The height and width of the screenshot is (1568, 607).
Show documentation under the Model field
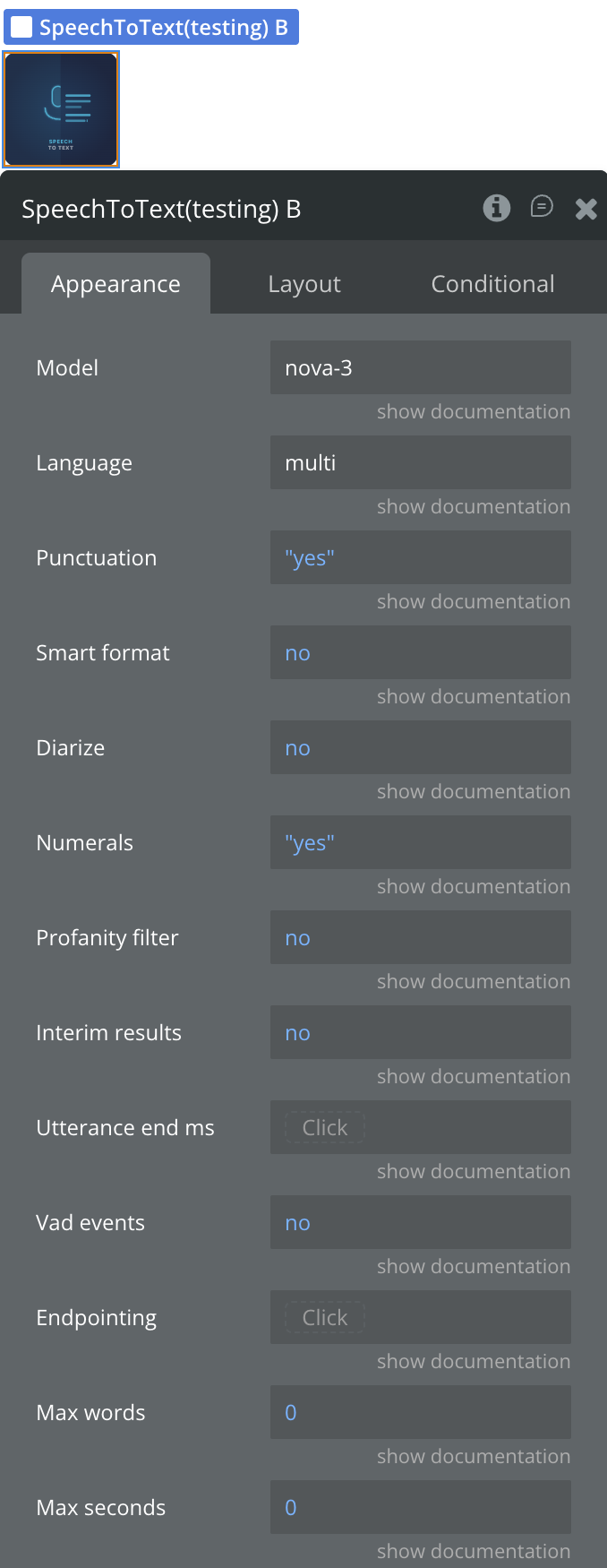[x=473, y=412]
